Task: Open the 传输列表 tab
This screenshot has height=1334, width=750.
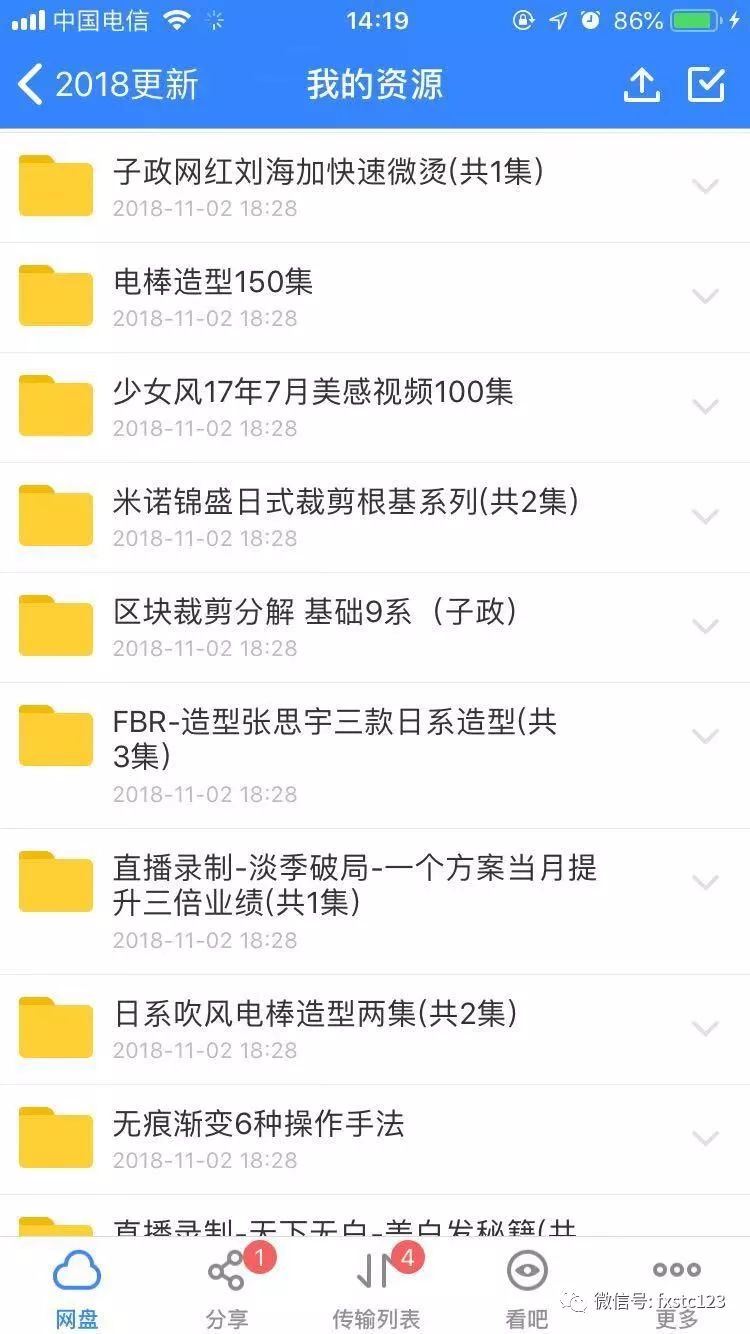Action: tap(376, 1286)
